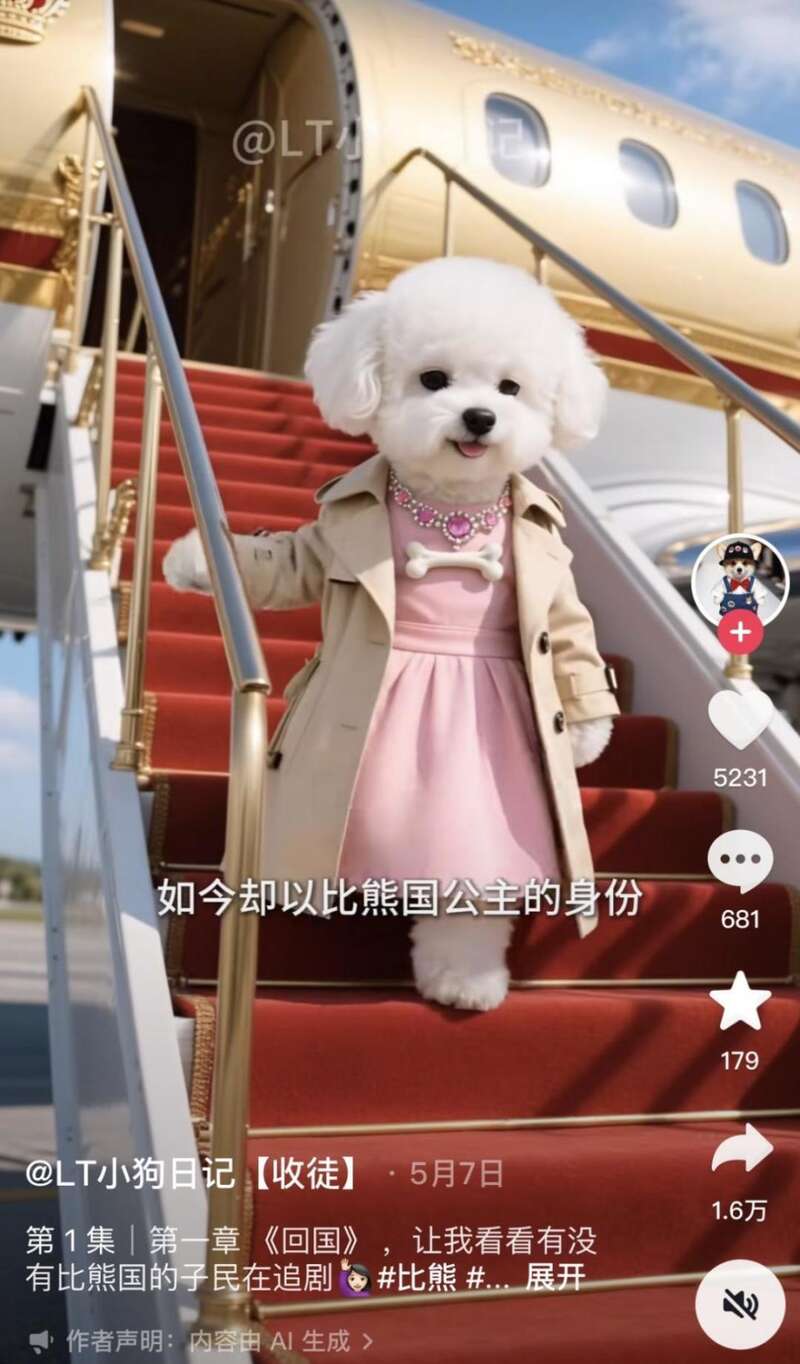Share this video with the arrow icon
Screen dimensions: 800x1364
[741, 1150]
